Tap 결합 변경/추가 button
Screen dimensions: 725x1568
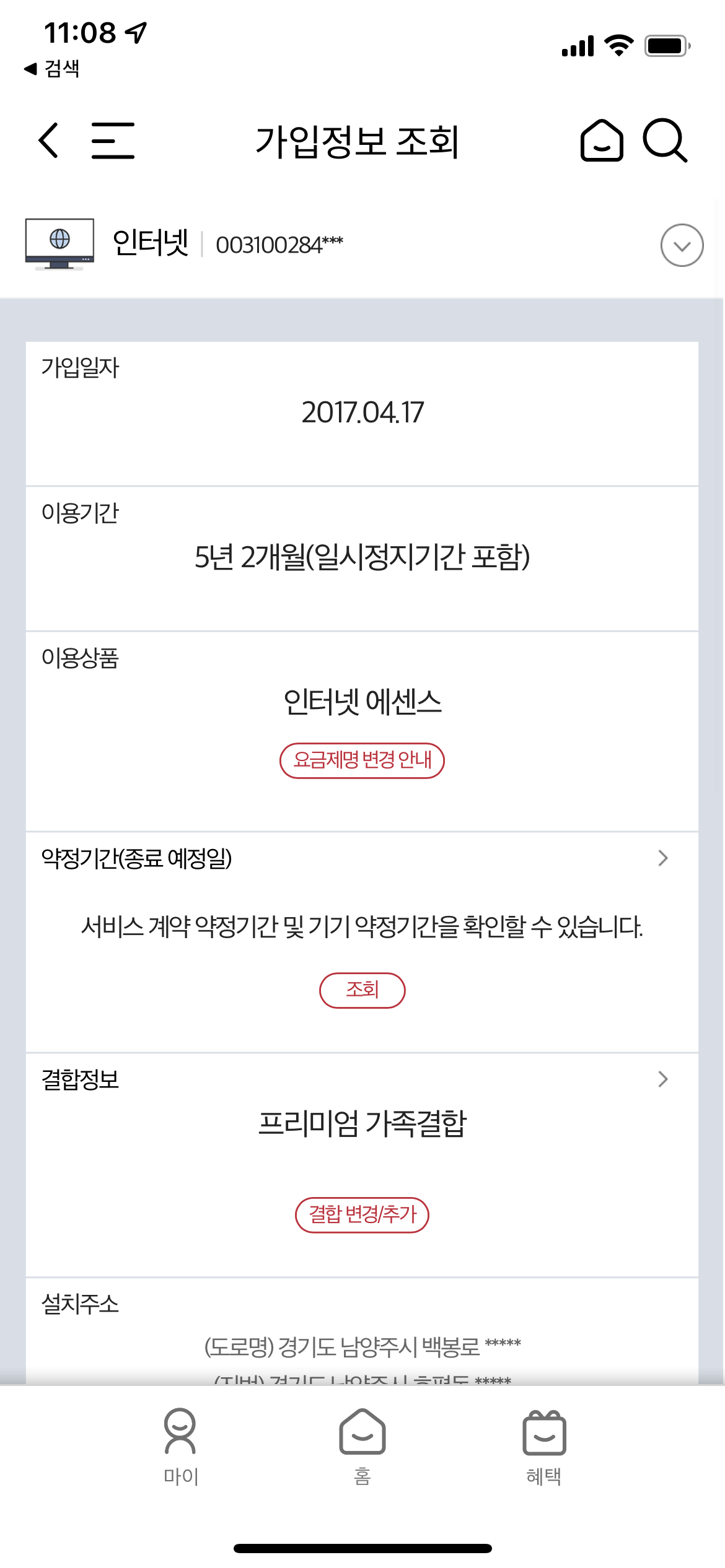click(x=362, y=1215)
